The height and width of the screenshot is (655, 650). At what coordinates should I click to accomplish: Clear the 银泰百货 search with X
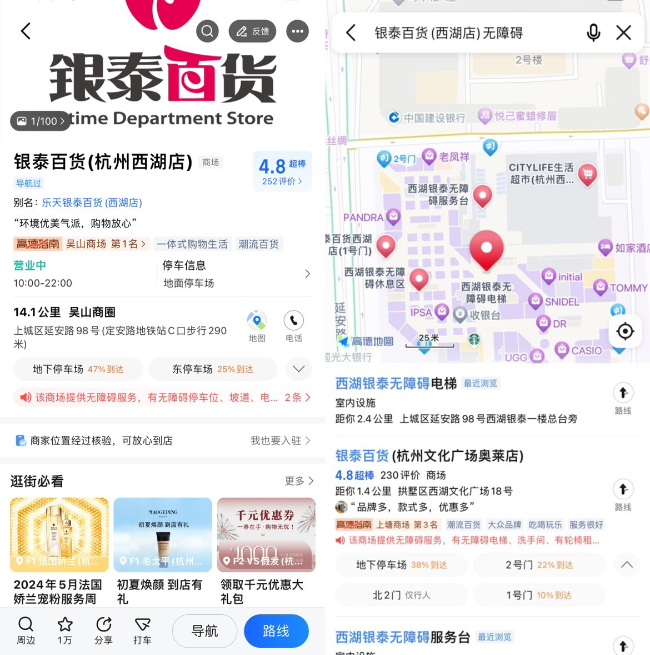[x=623, y=33]
